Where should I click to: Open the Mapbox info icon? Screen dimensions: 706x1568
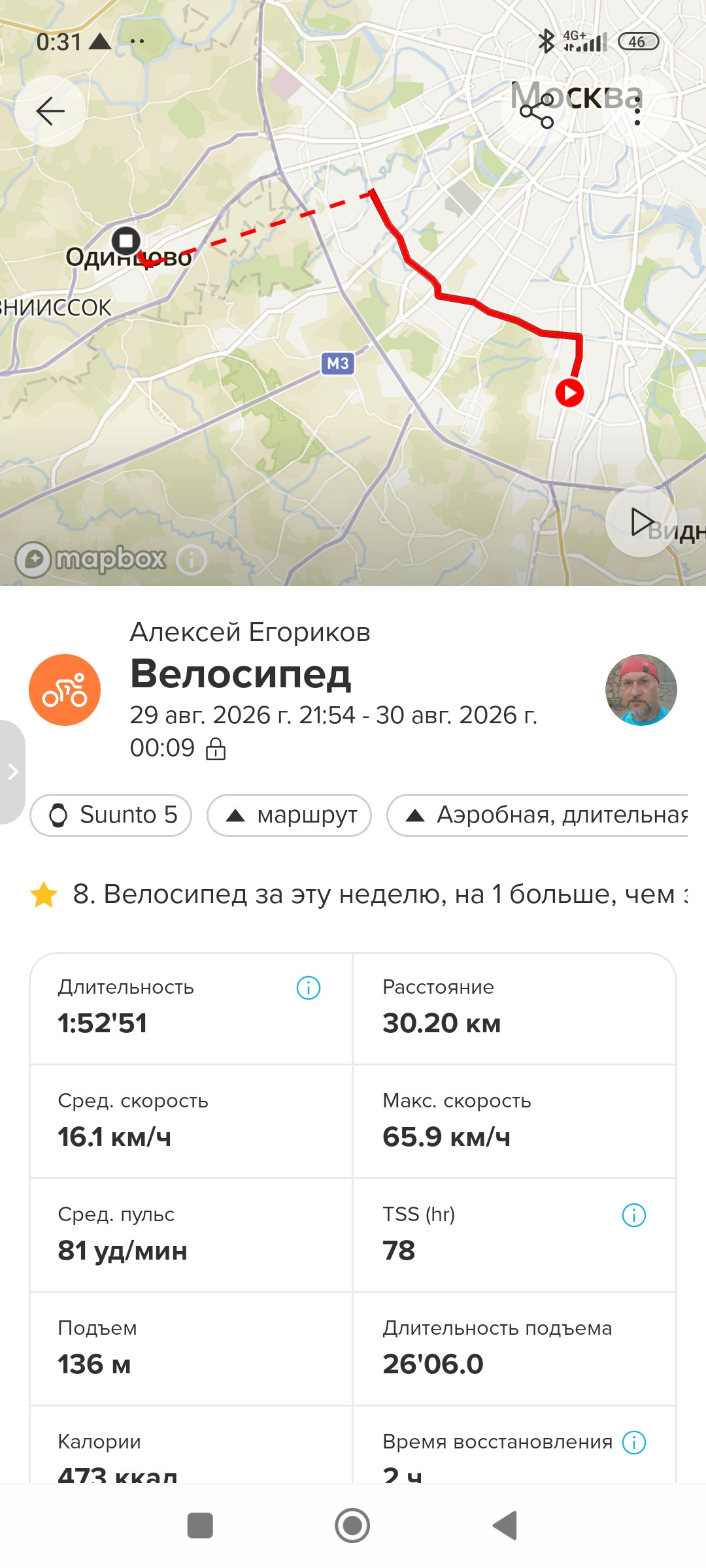[x=192, y=560]
